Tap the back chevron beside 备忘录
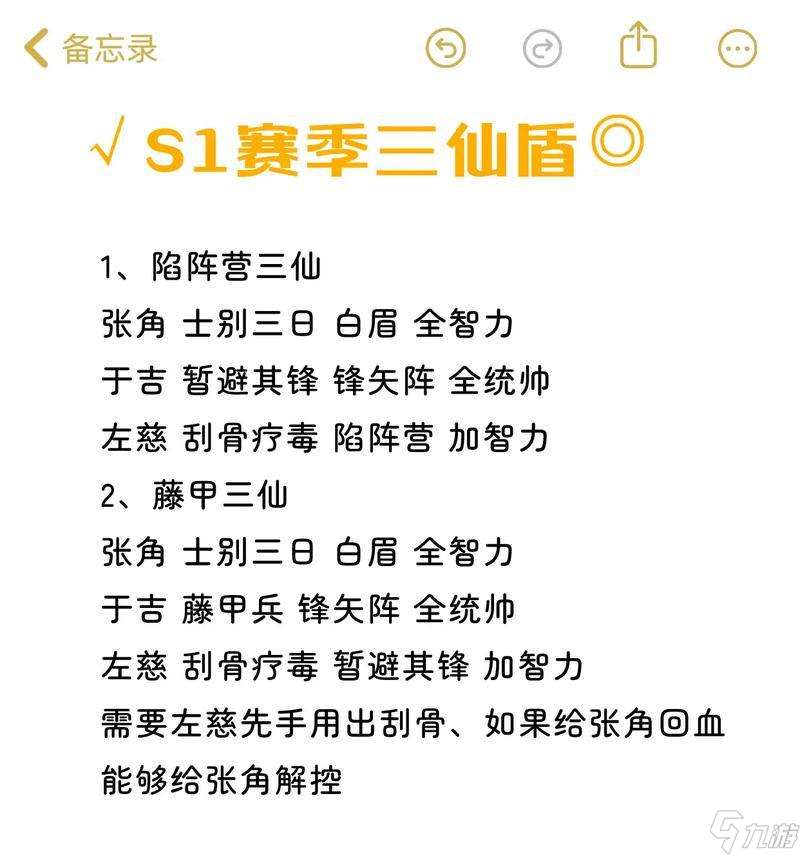Screen dimensions: 800x855 click(x=36, y=46)
